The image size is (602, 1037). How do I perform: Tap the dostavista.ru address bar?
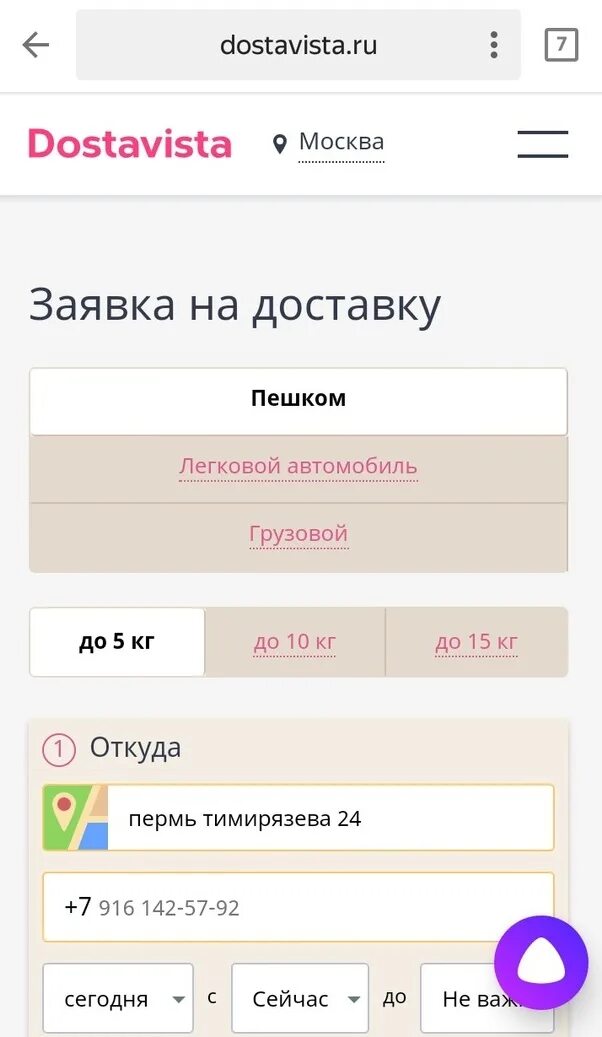click(x=298, y=45)
